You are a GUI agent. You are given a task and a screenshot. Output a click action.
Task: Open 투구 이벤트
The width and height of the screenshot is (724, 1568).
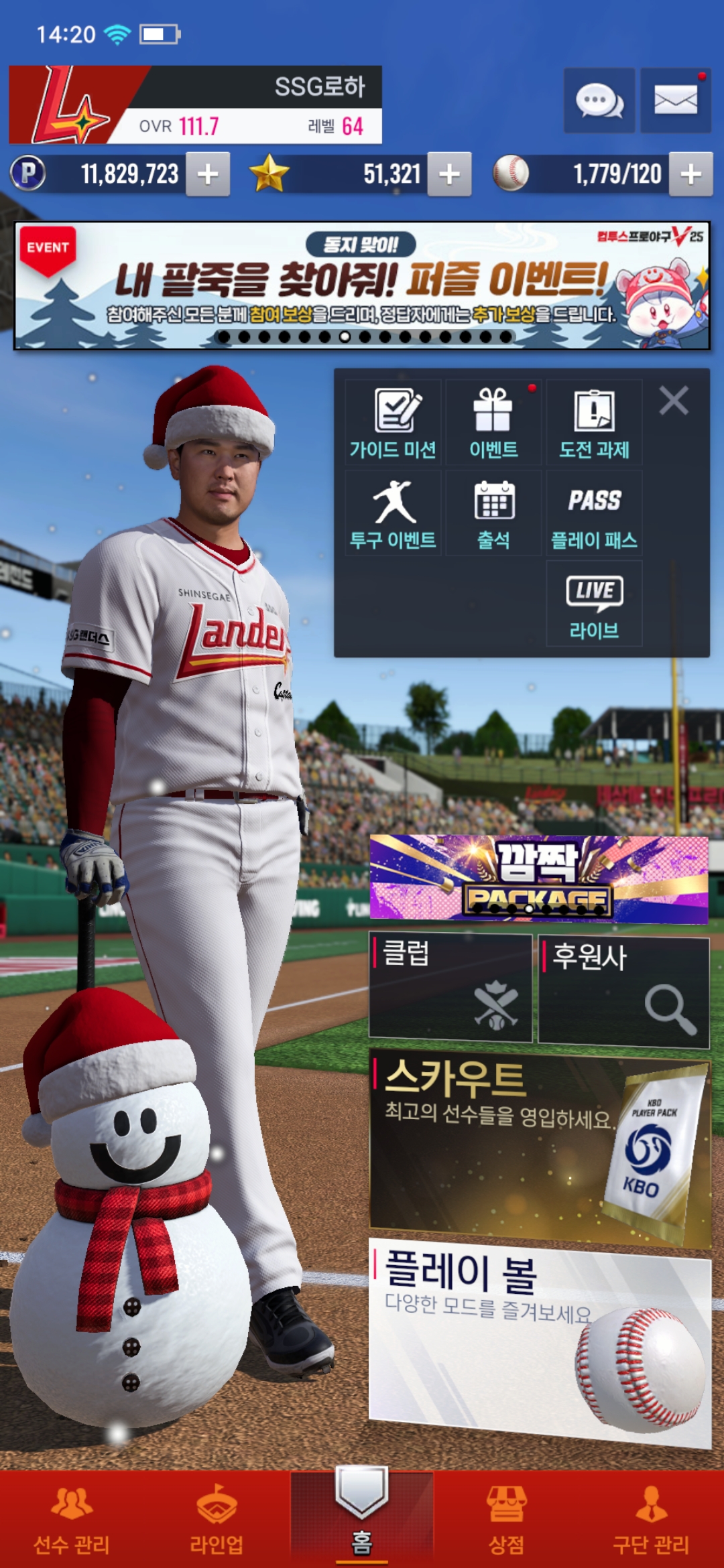(394, 513)
